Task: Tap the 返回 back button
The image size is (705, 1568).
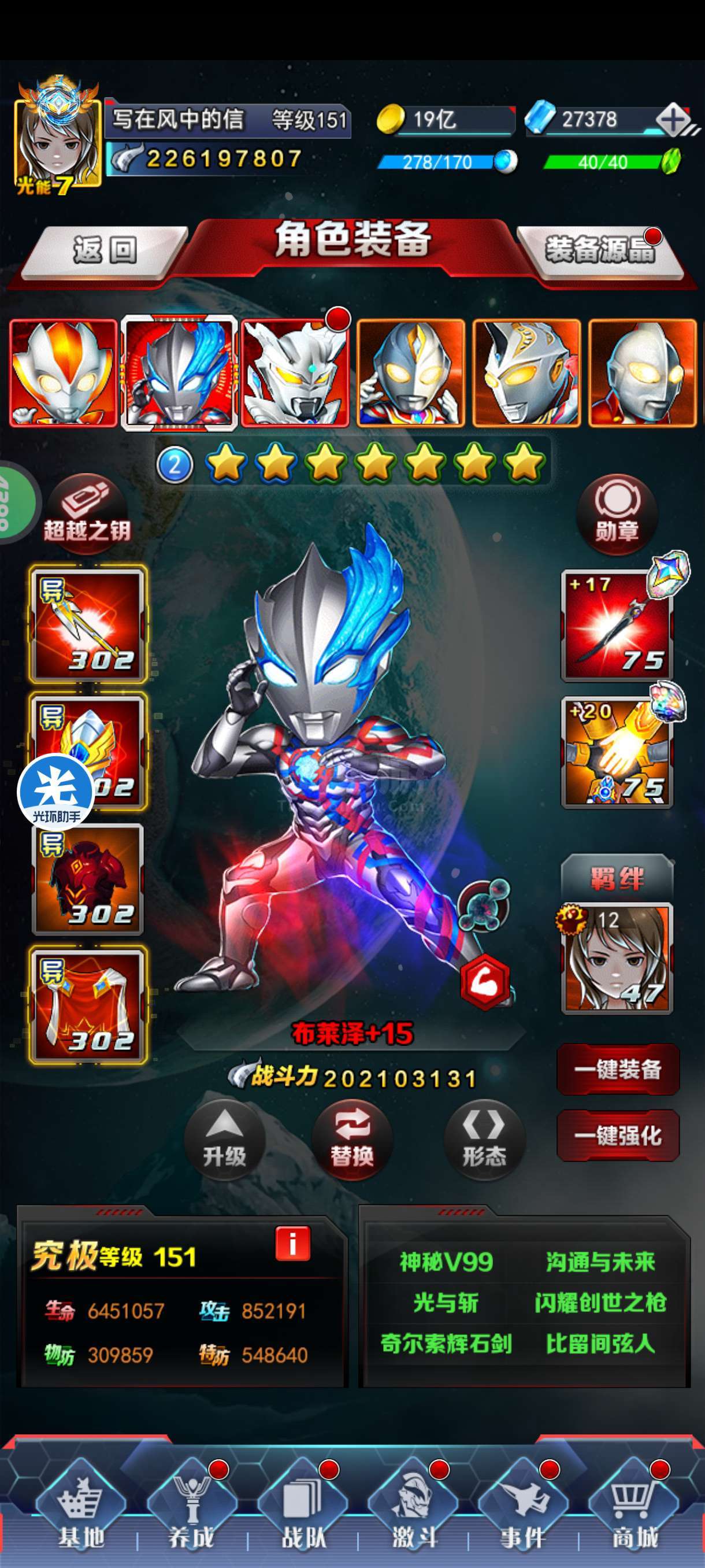Action: pos(105,251)
